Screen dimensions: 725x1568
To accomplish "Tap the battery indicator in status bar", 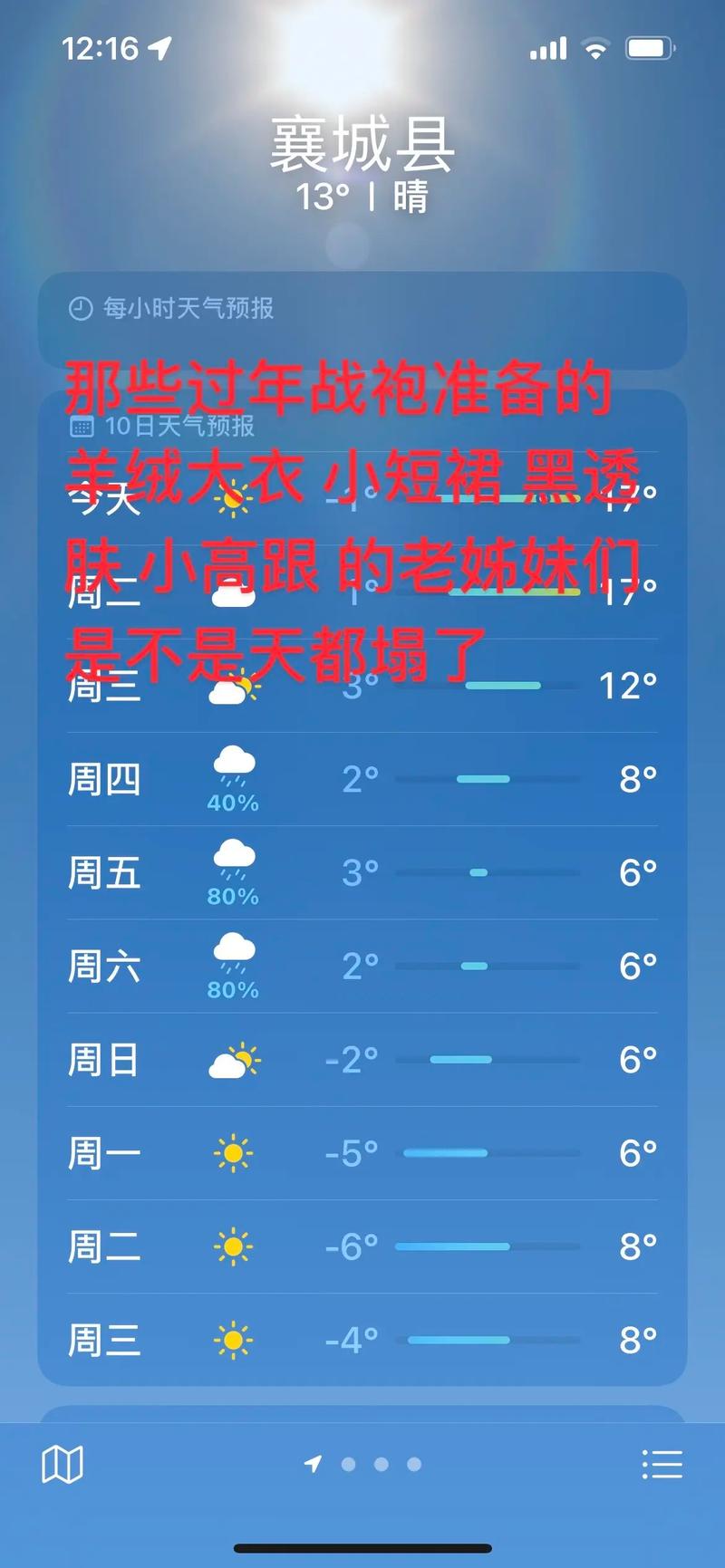I will (650, 47).
